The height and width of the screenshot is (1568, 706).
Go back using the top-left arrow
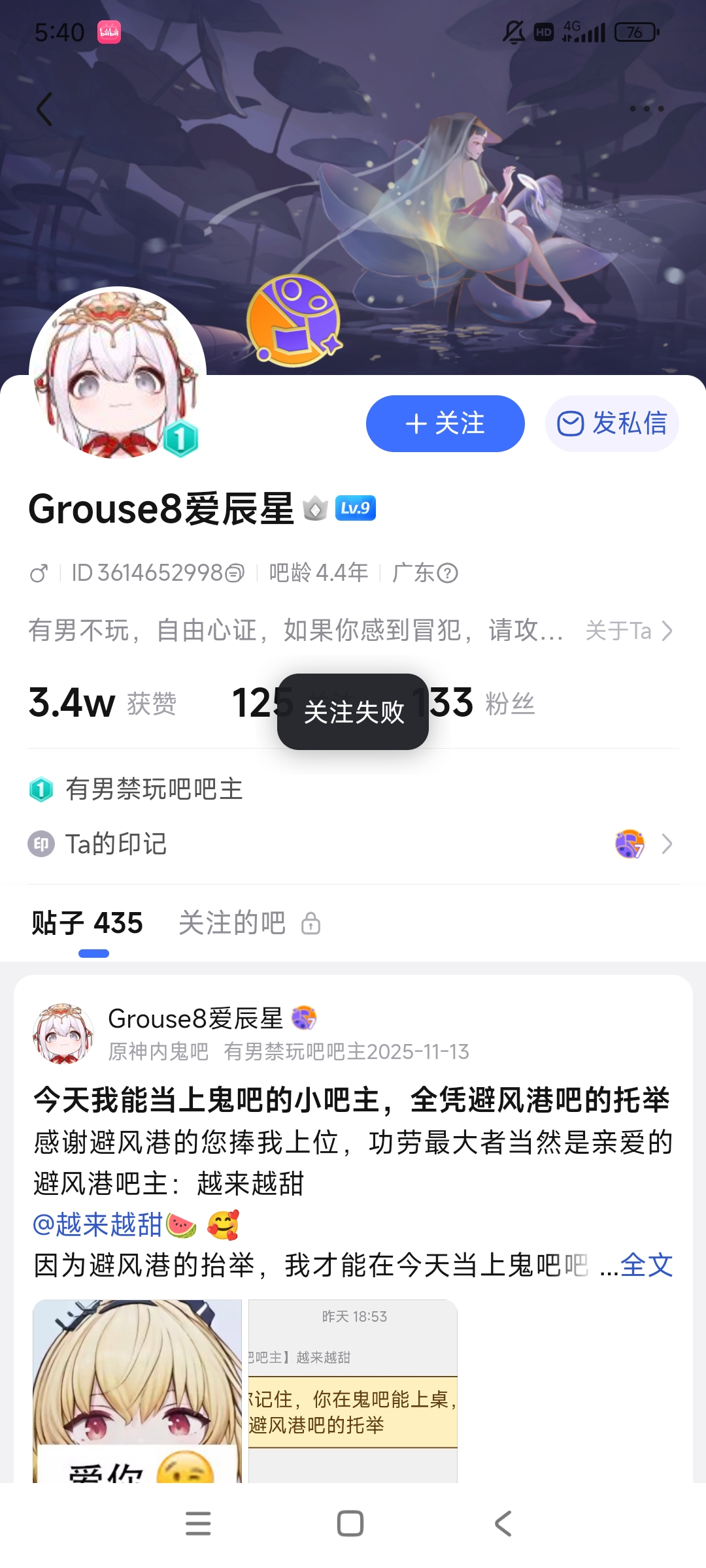coord(44,109)
